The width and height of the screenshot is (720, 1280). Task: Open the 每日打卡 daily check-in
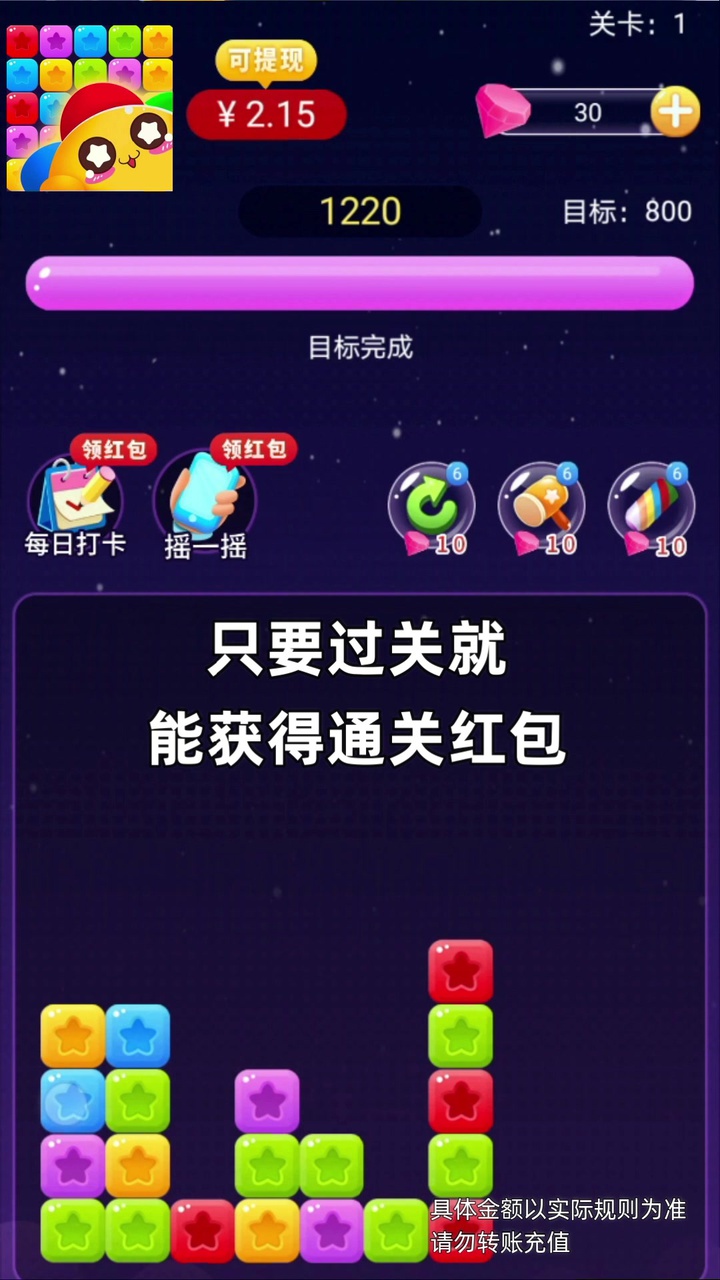point(75,503)
